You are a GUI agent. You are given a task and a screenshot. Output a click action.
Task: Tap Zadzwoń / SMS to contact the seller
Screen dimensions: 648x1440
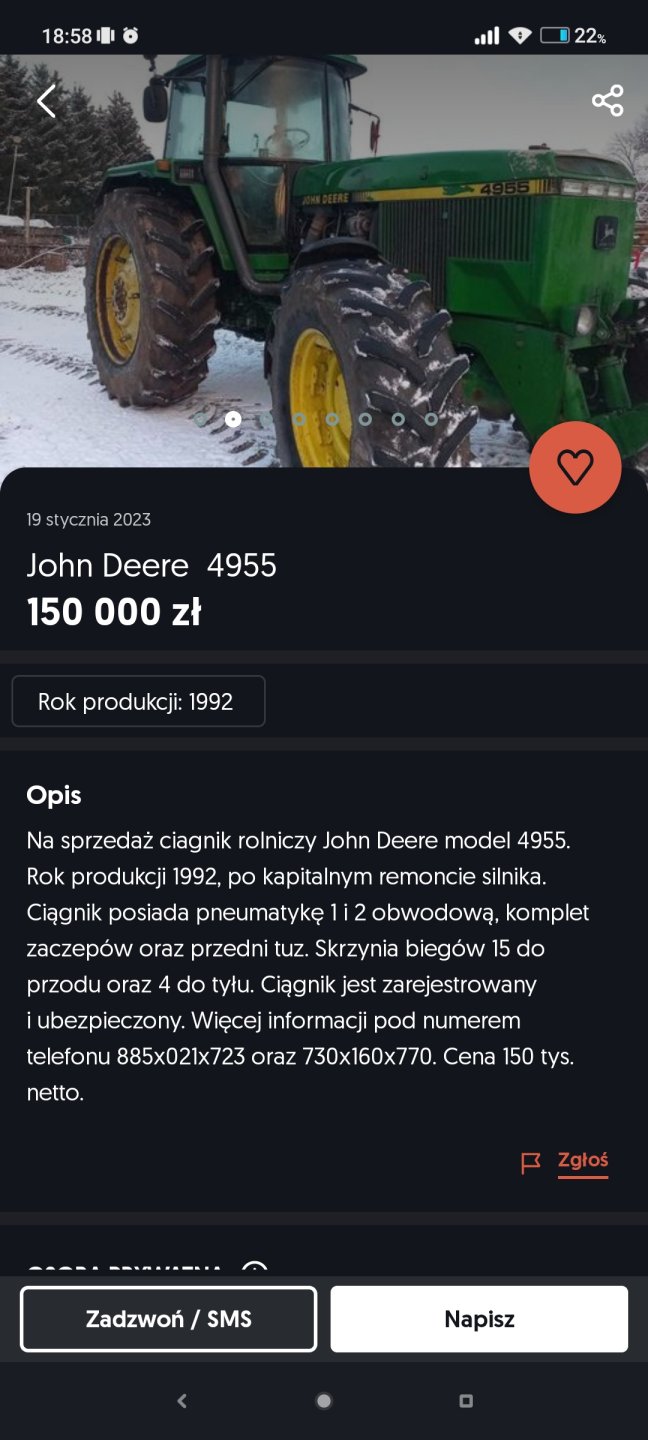(168, 1319)
